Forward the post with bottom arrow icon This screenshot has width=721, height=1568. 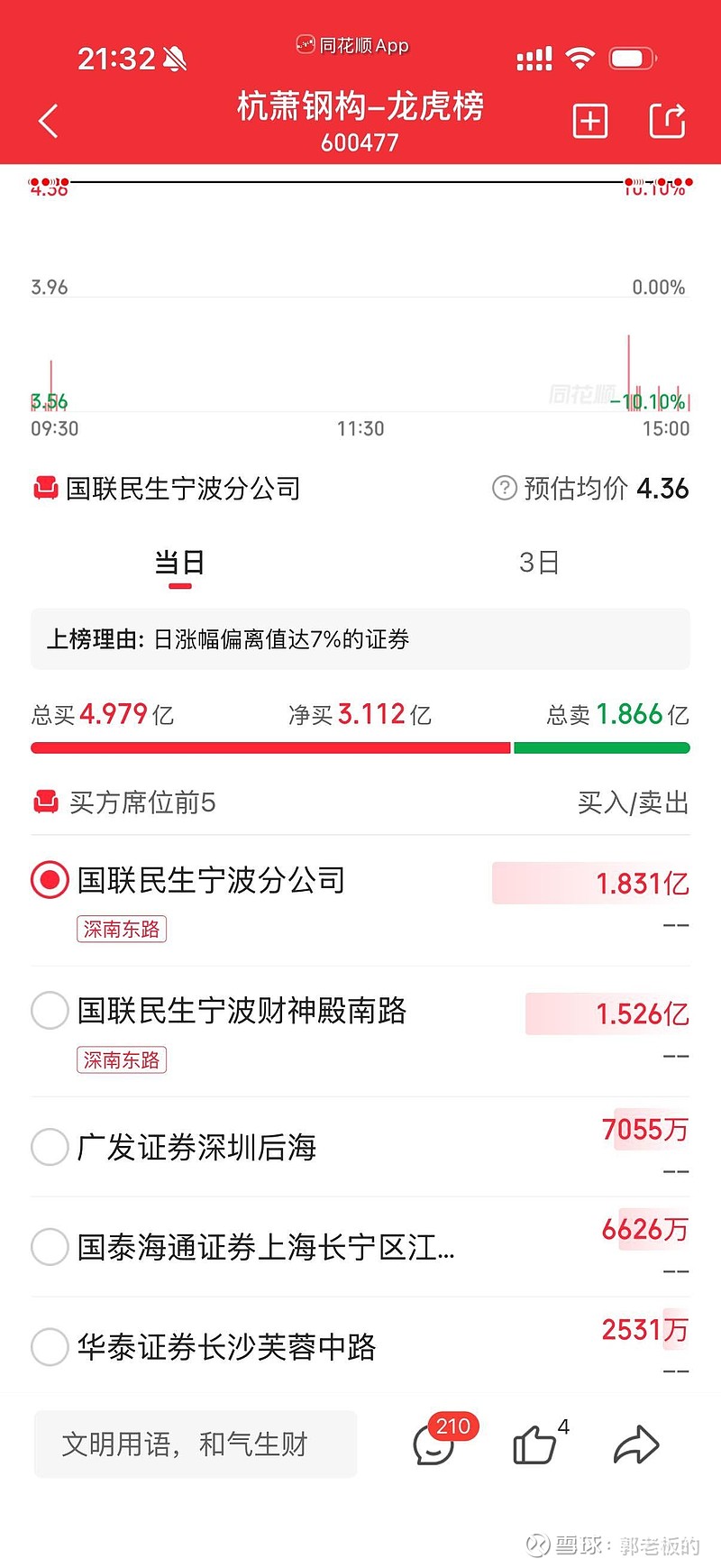click(x=636, y=1444)
